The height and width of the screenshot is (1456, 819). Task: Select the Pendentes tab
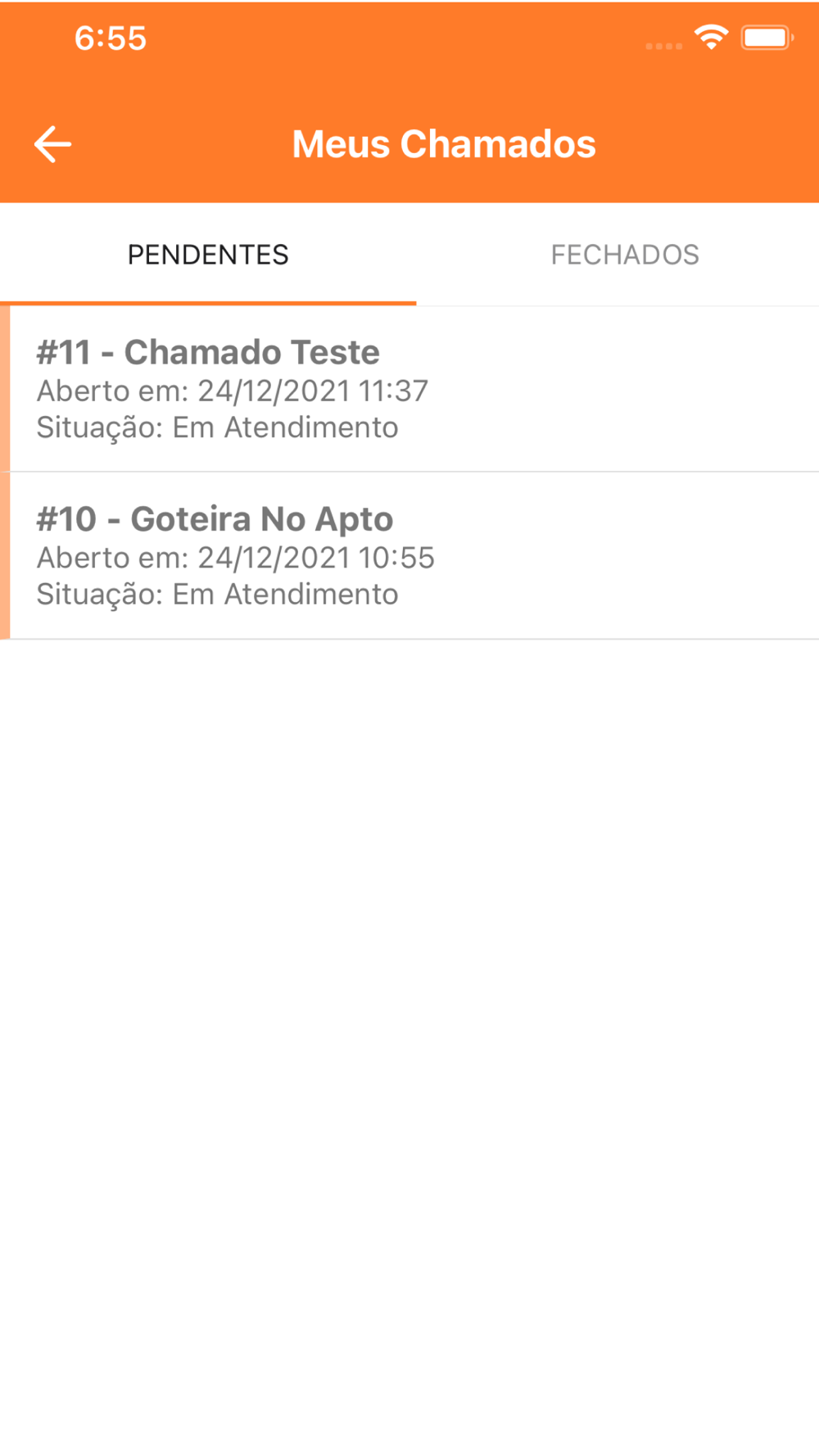coord(208,255)
